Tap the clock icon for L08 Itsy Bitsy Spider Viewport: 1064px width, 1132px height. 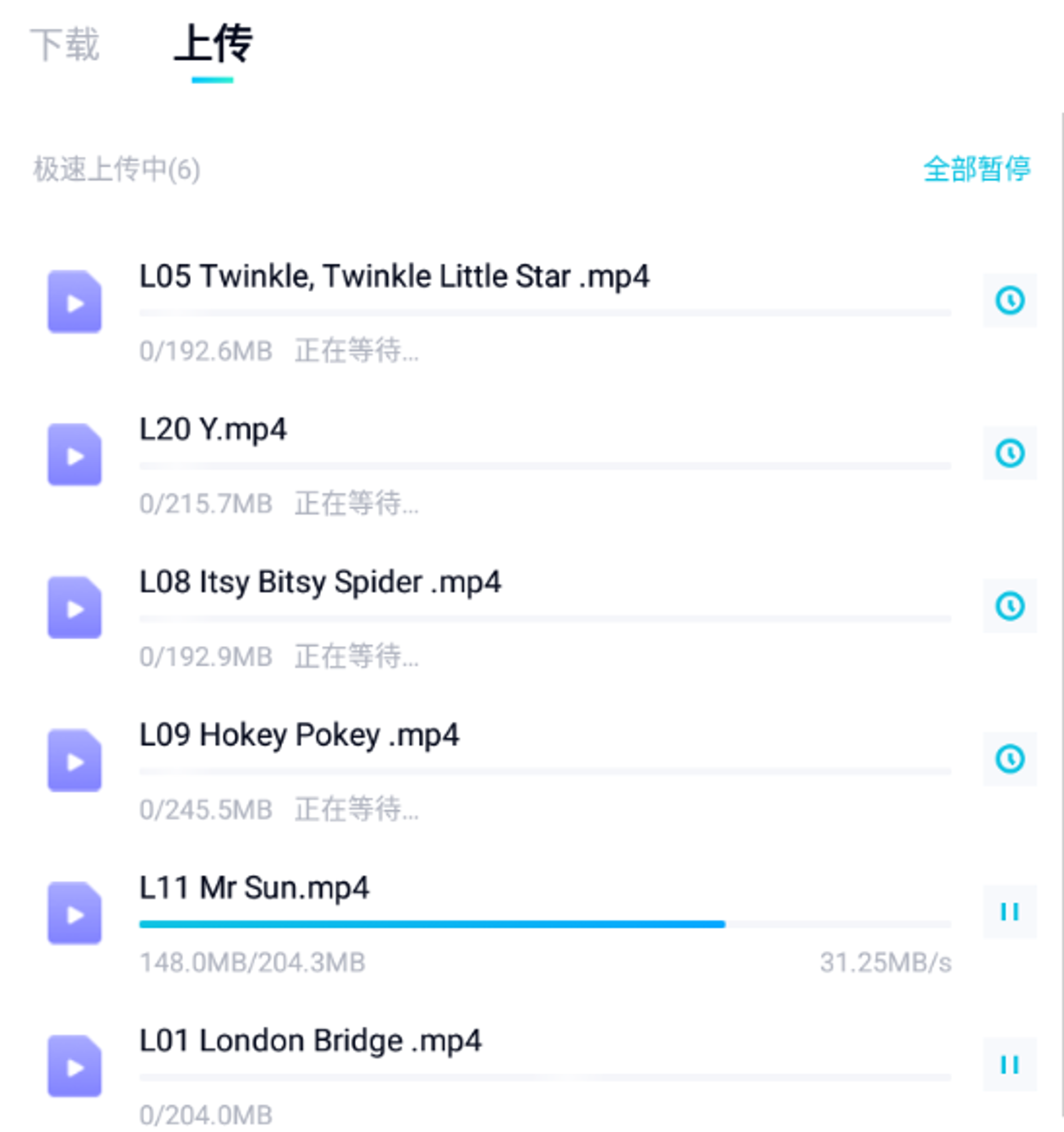click(x=1010, y=606)
